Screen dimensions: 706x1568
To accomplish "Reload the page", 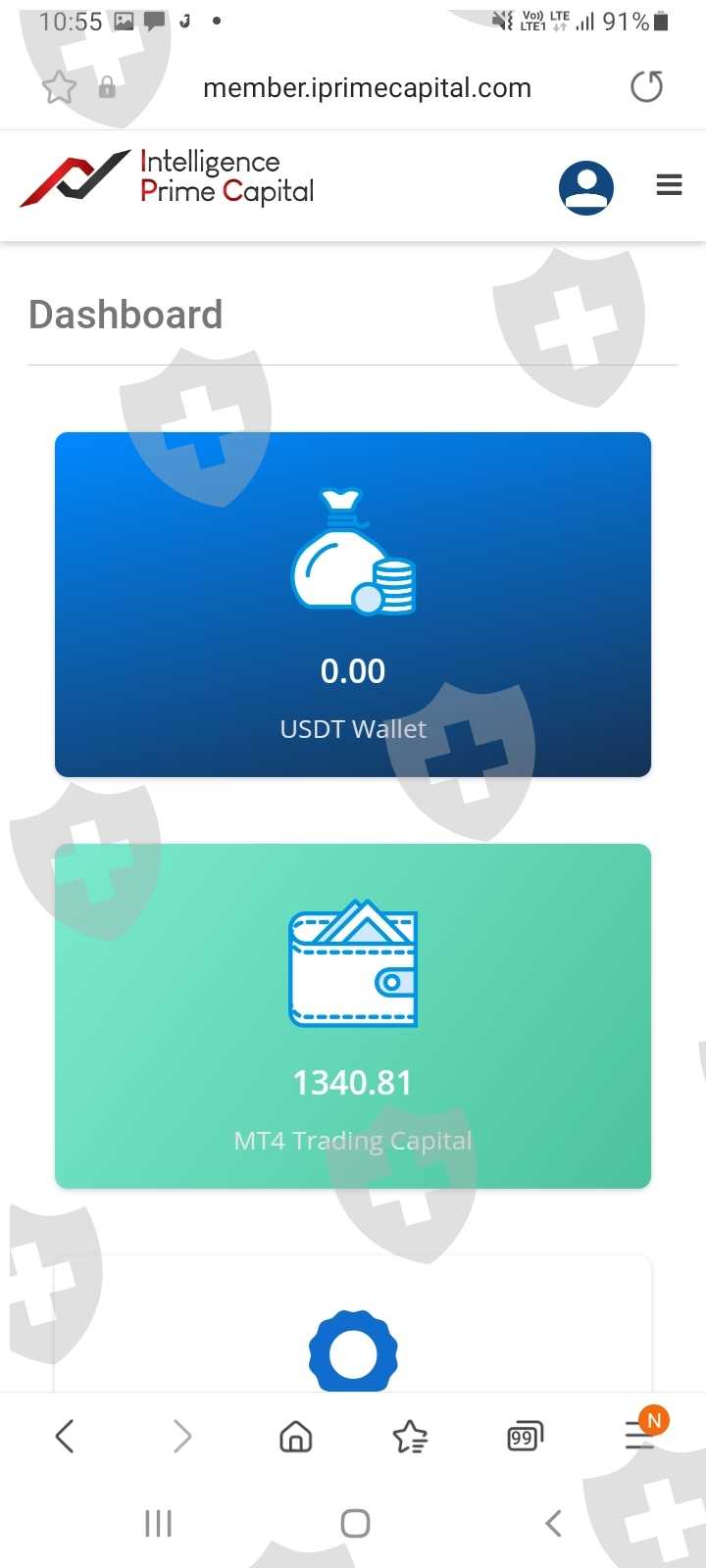I will pos(646,87).
